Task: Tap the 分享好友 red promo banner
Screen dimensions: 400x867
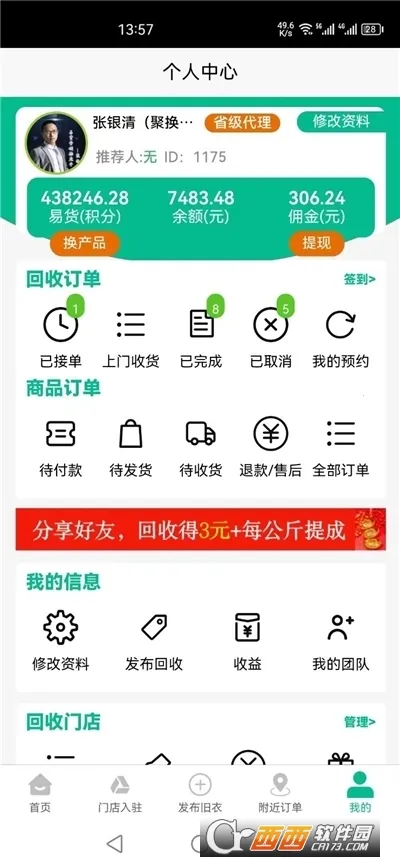Action: click(200, 530)
